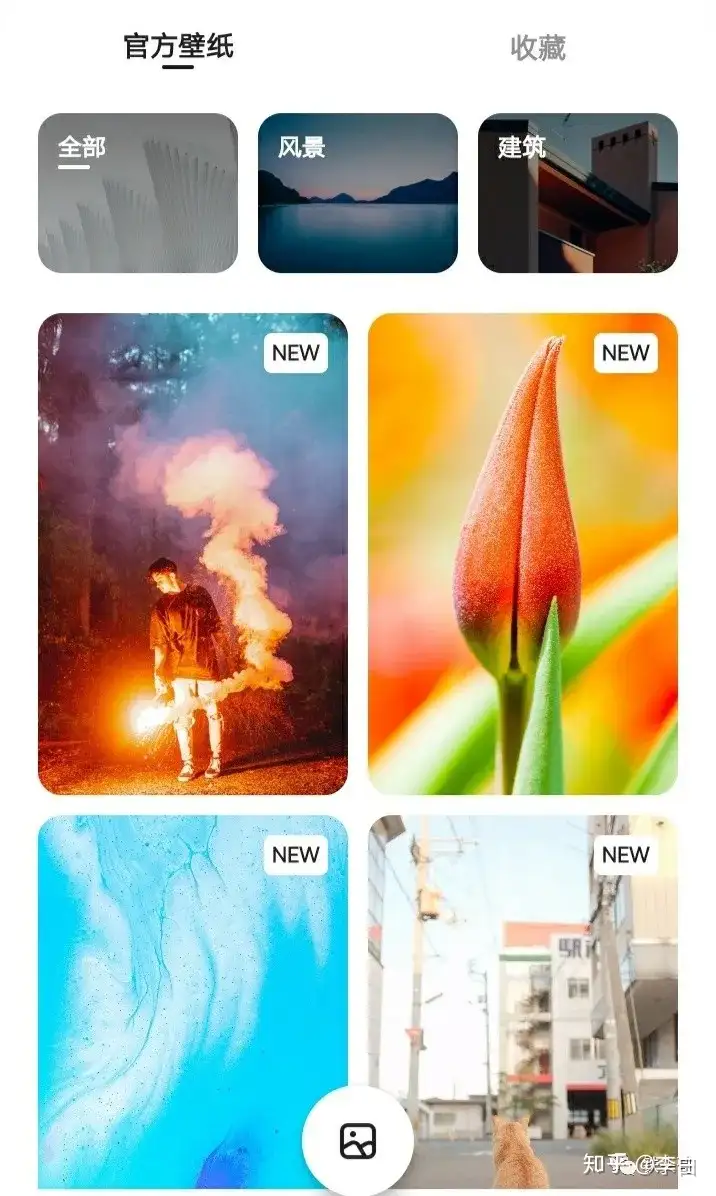Image resolution: width=716 pixels, height=1196 pixels.
Task: Open the orange tulip bud wallpaper
Action: 523,554
